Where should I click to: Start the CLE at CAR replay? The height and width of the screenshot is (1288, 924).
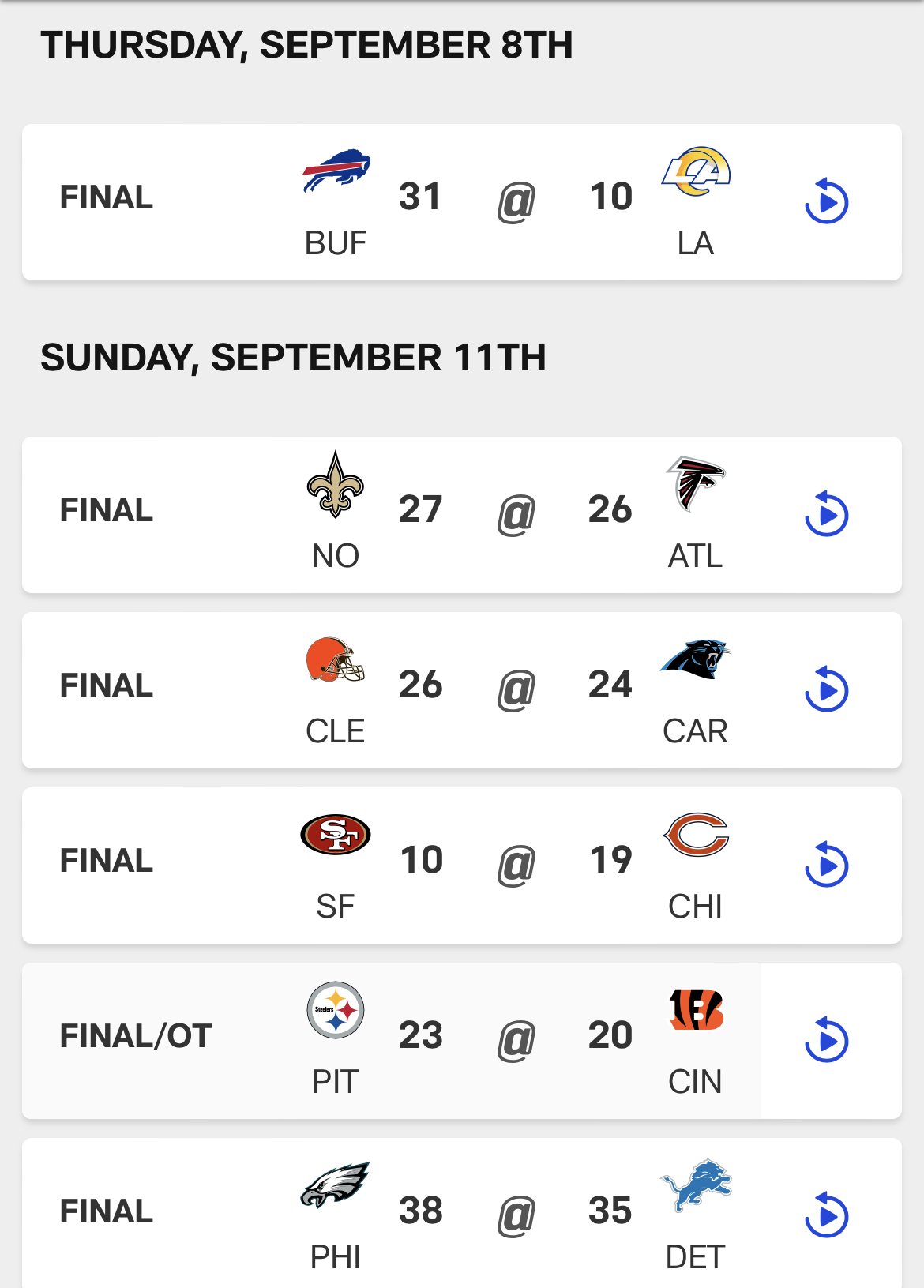click(x=826, y=689)
